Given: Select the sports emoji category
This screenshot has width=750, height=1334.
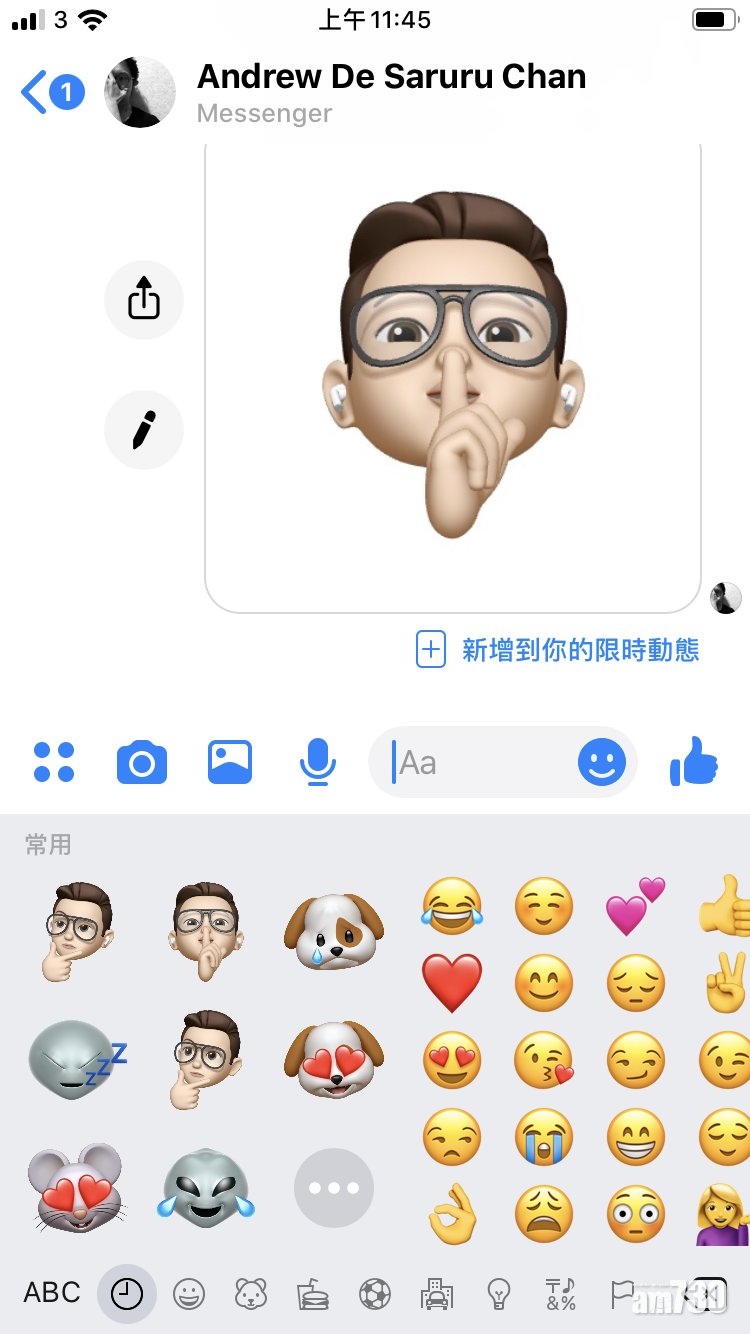Looking at the screenshot, I should tap(375, 1295).
